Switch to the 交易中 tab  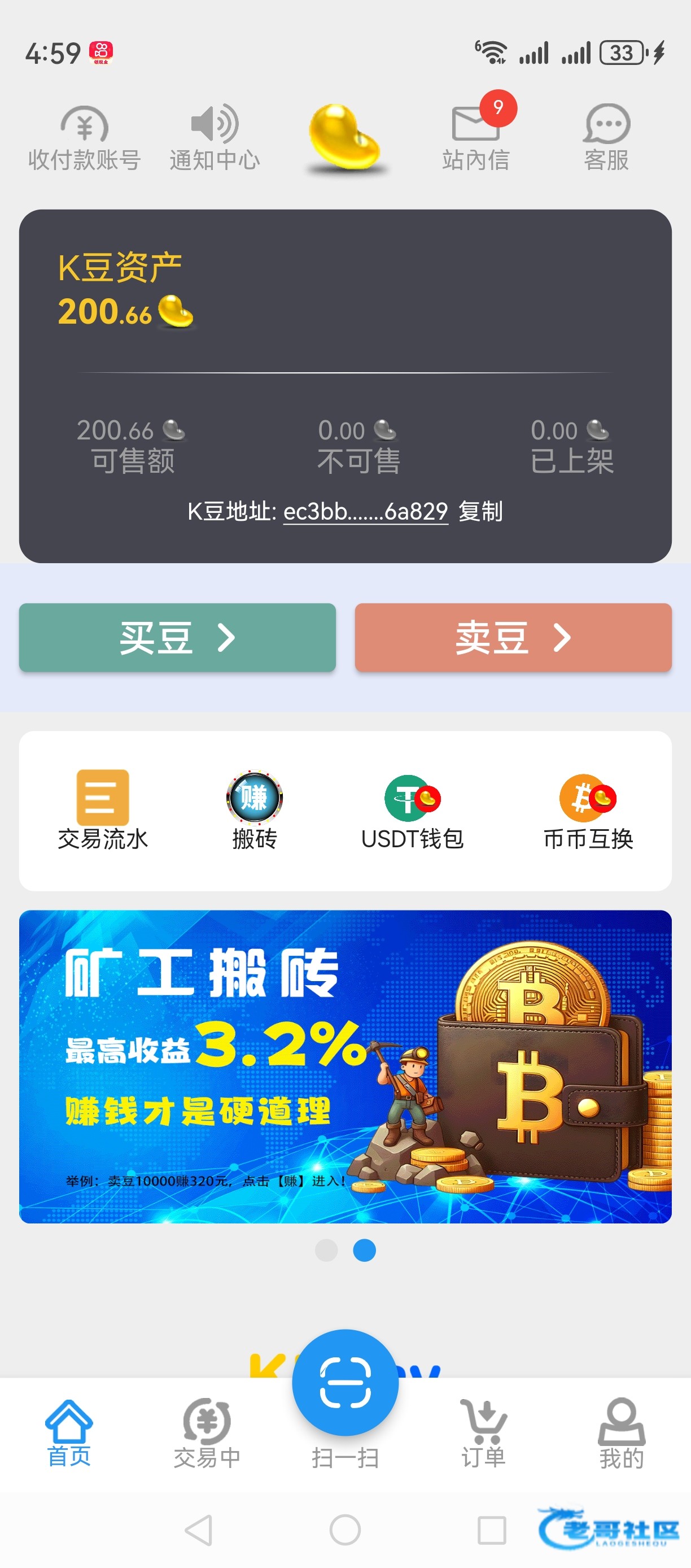207,1432
